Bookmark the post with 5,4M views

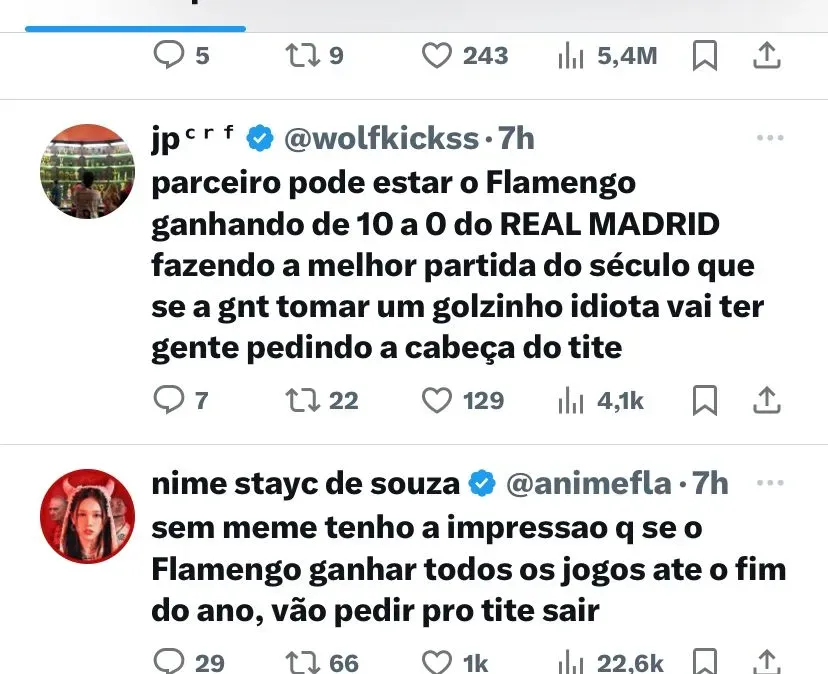[x=705, y=56]
